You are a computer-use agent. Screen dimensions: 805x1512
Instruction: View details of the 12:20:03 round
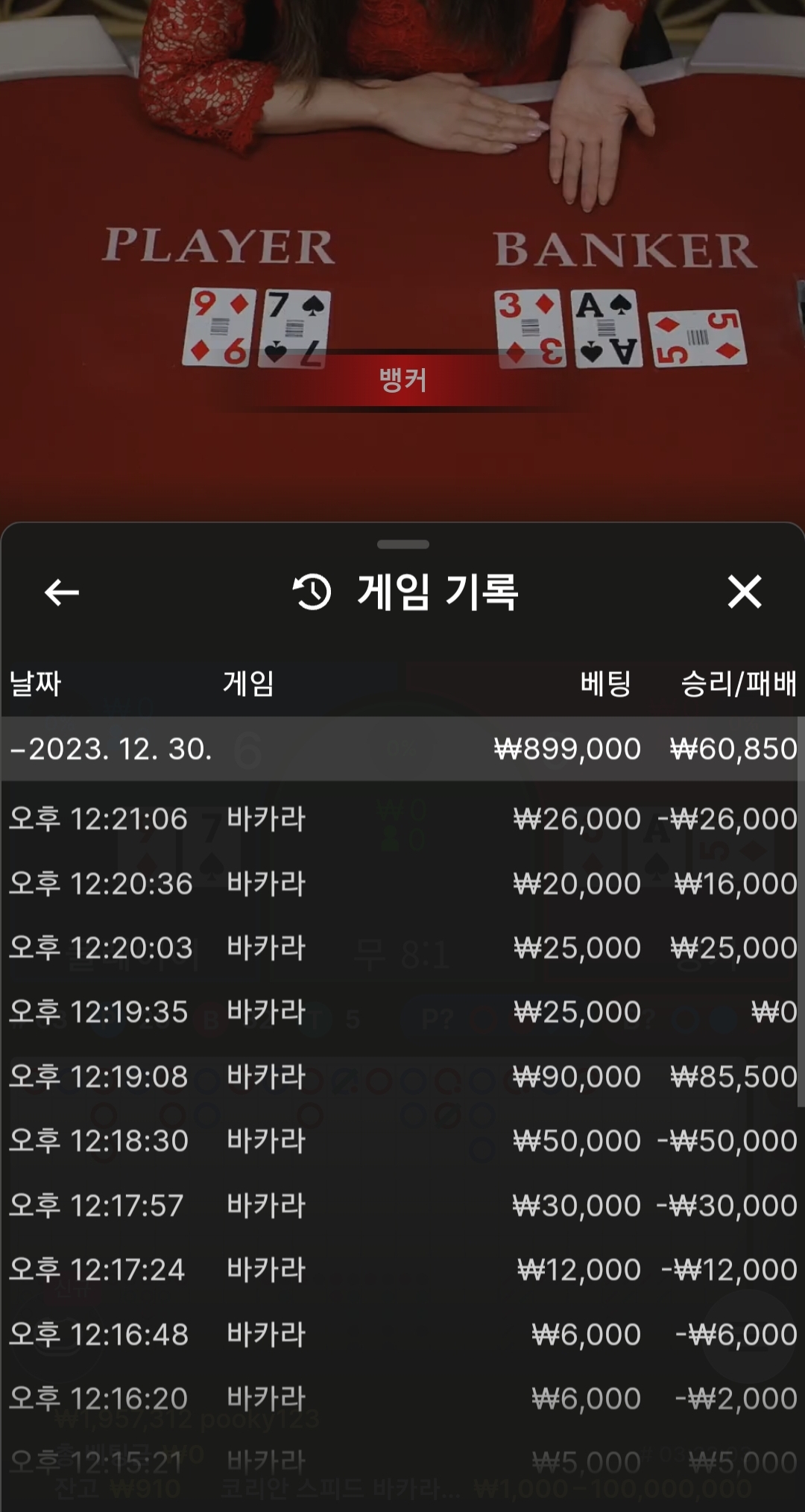click(x=402, y=948)
